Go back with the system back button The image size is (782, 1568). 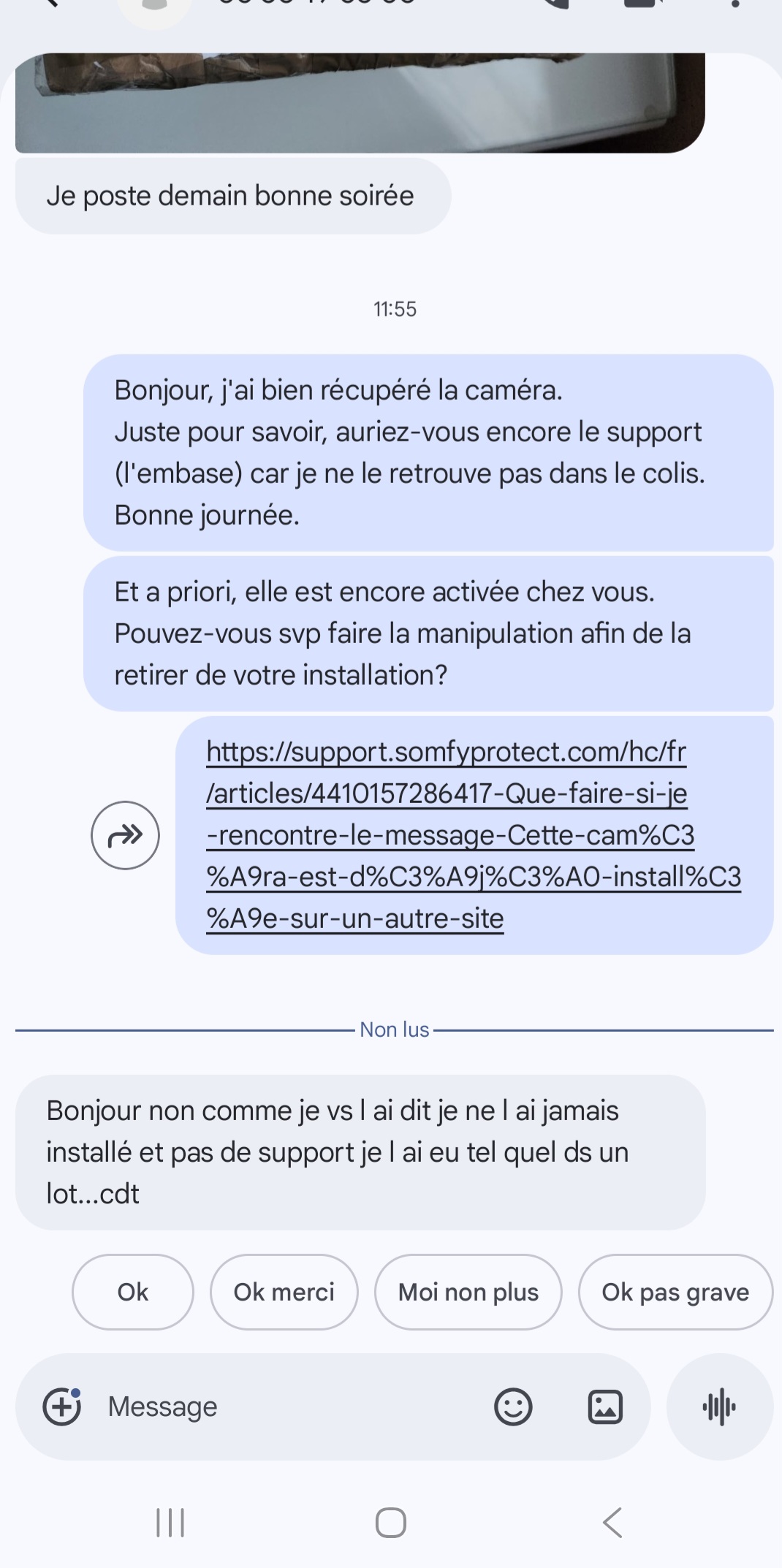click(612, 1523)
